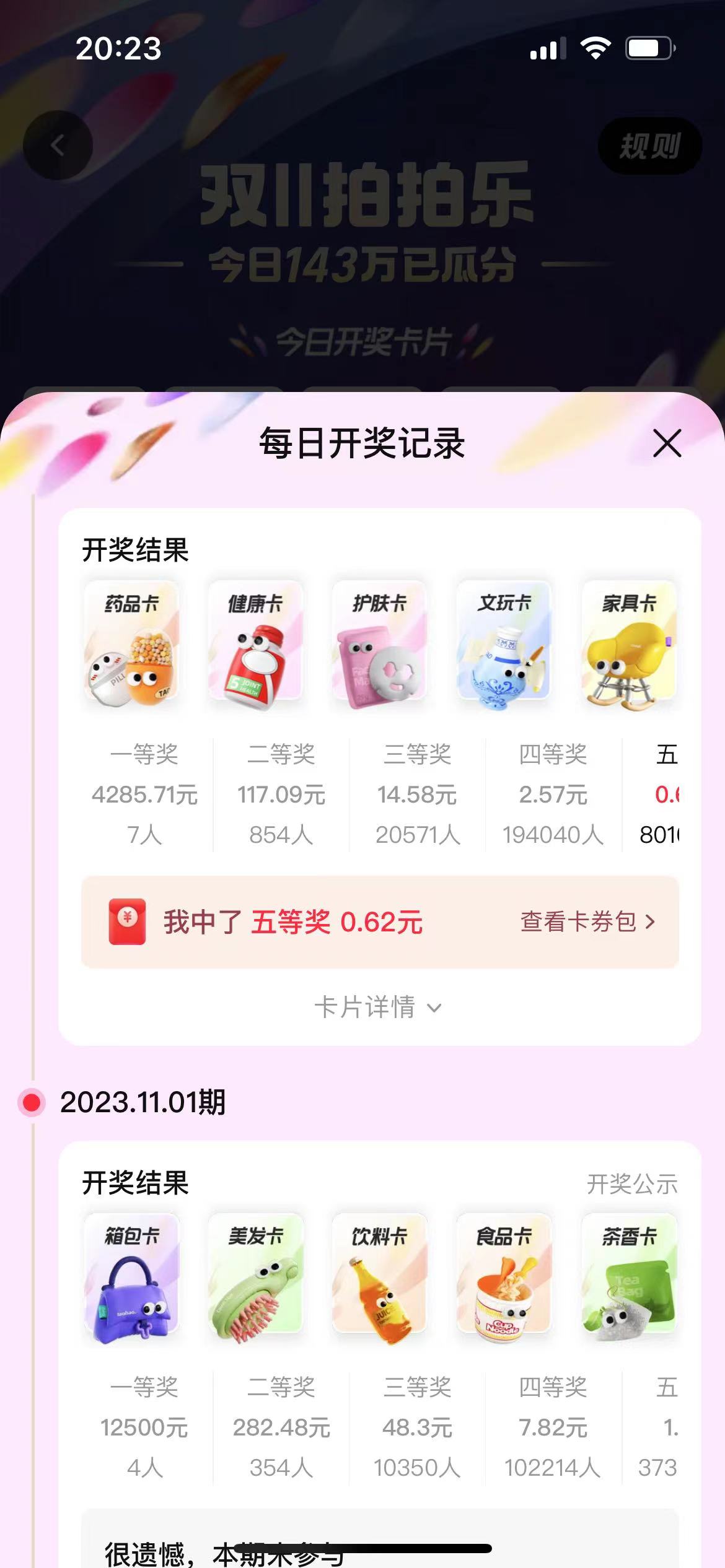Tap the 箱包卡 card
This screenshot has height=1568, width=725.
coord(131,1275)
